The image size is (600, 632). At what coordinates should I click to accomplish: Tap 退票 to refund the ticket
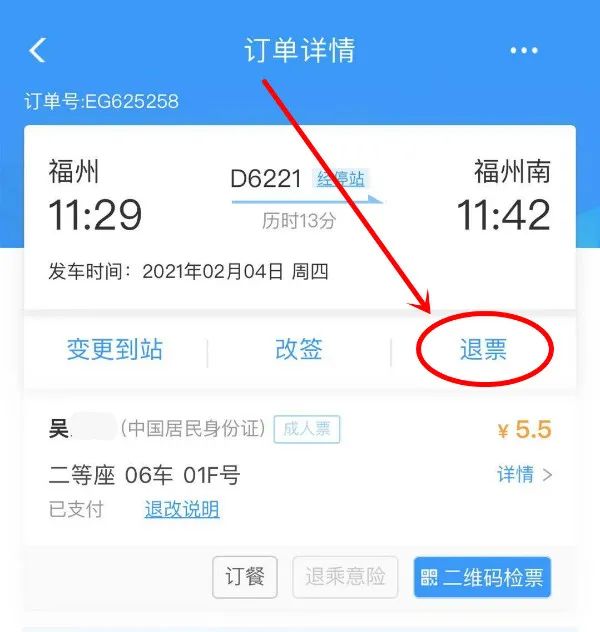click(483, 349)
